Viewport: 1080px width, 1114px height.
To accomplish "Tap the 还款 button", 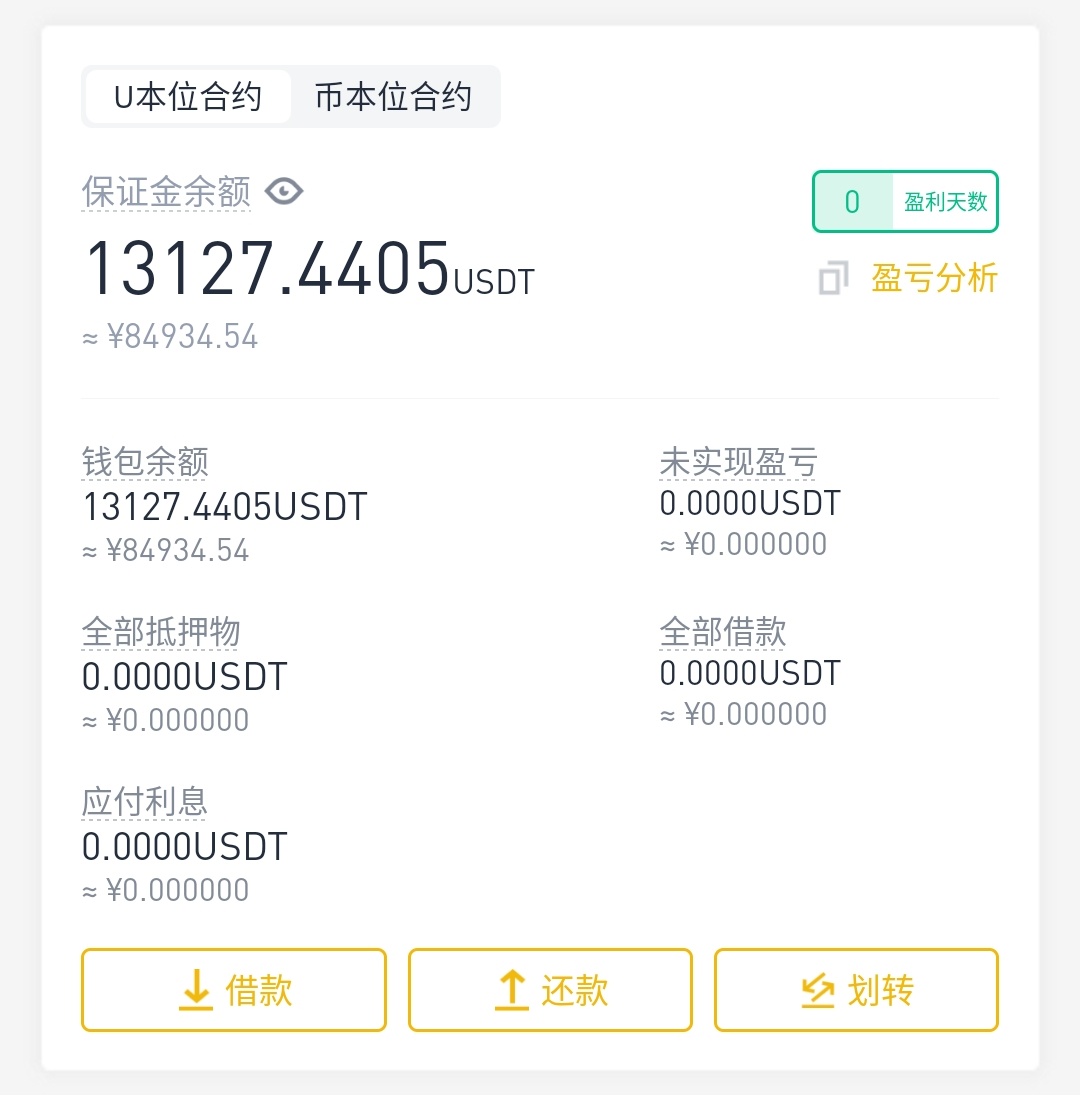I will pos(550,990).
